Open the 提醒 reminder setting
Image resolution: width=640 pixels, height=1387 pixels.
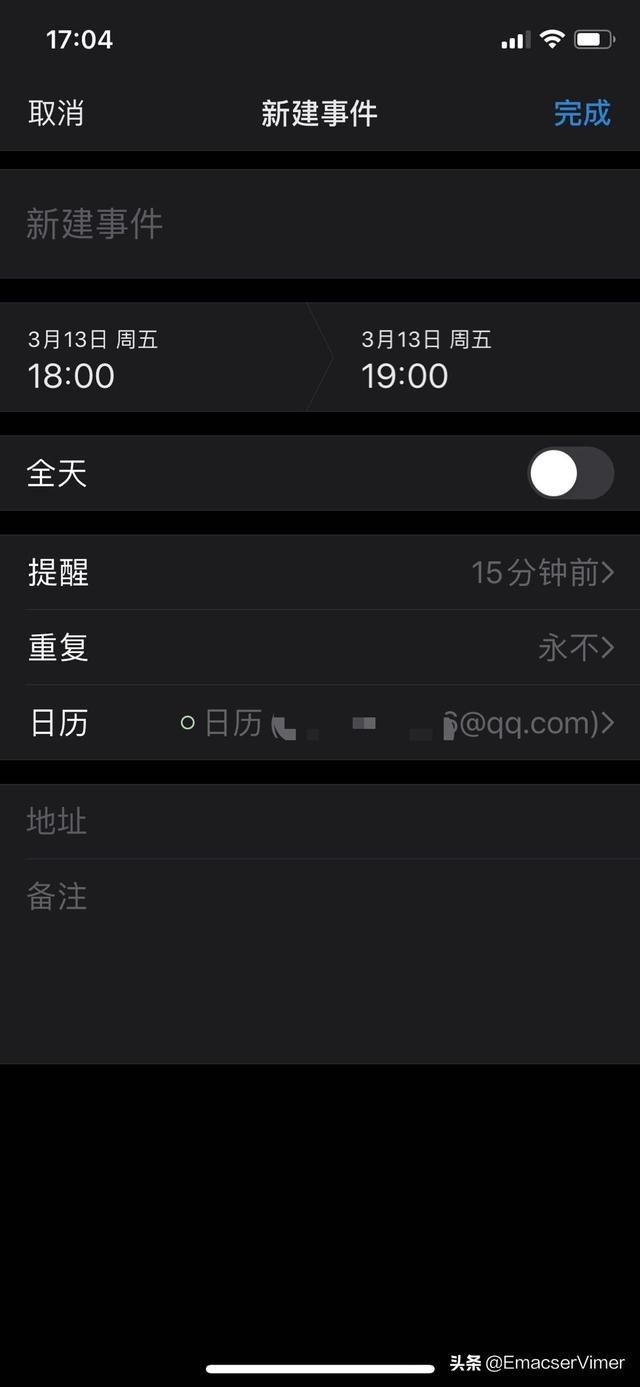[x=320, y=572]
